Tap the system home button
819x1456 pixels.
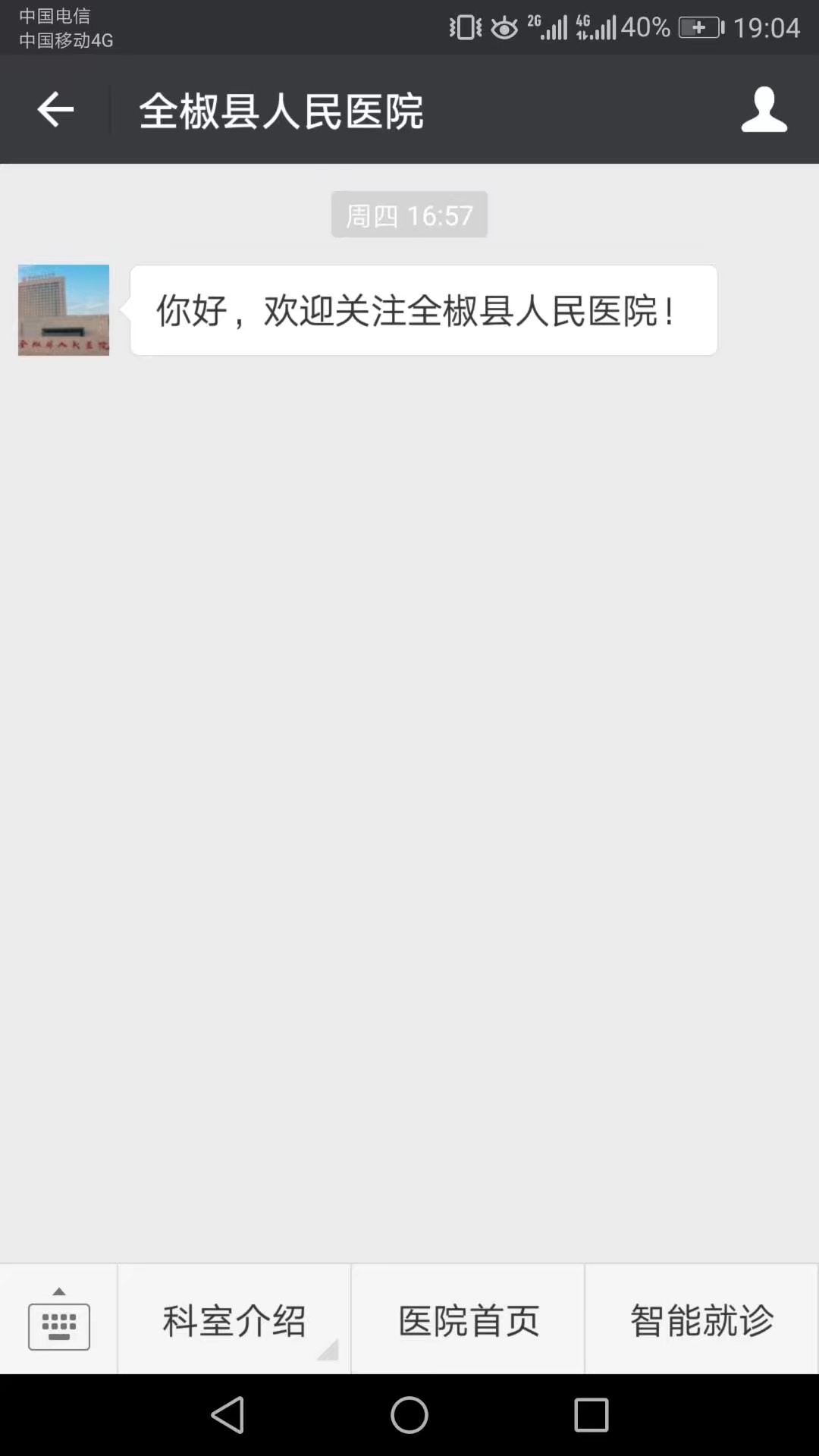(409, 1415)
